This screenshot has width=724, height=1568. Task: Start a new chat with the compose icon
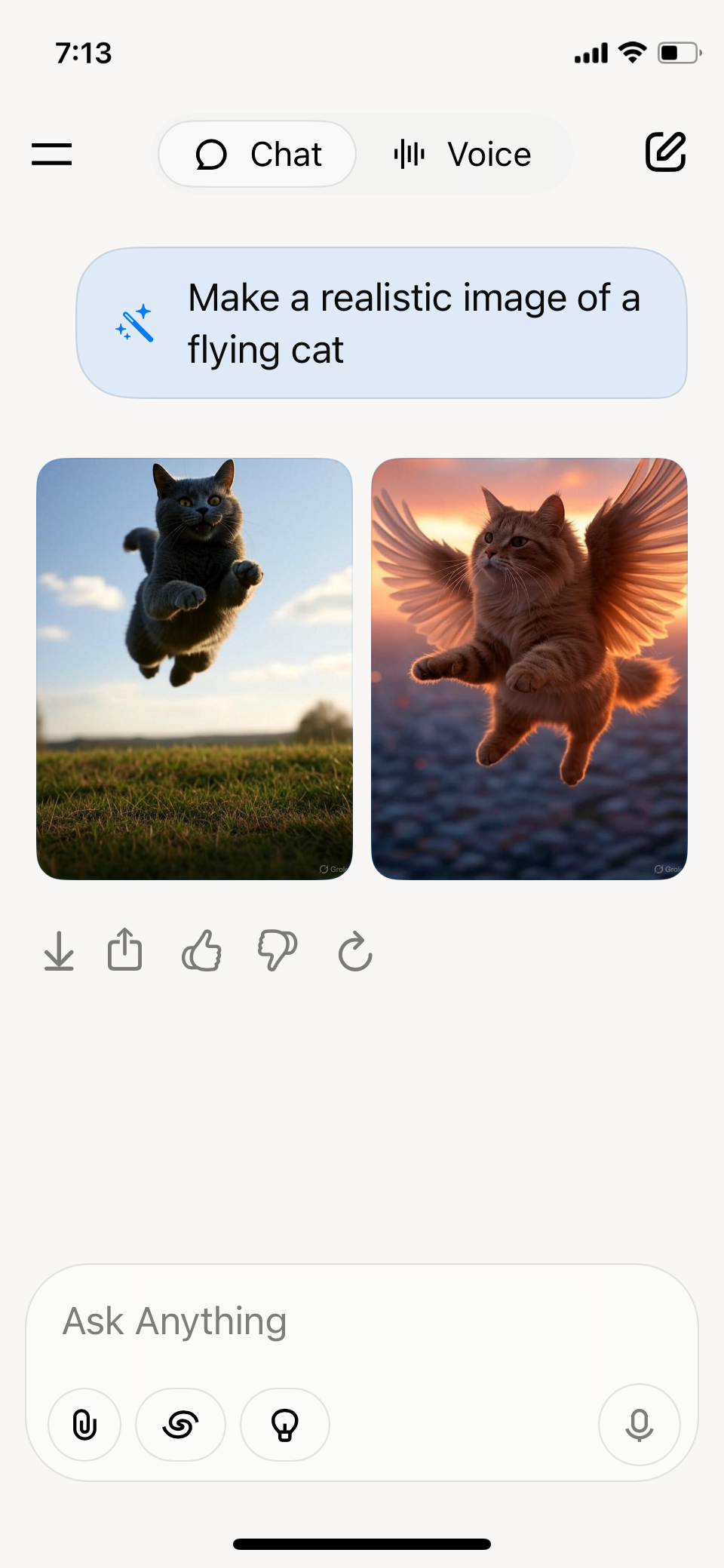click(665, 152)
